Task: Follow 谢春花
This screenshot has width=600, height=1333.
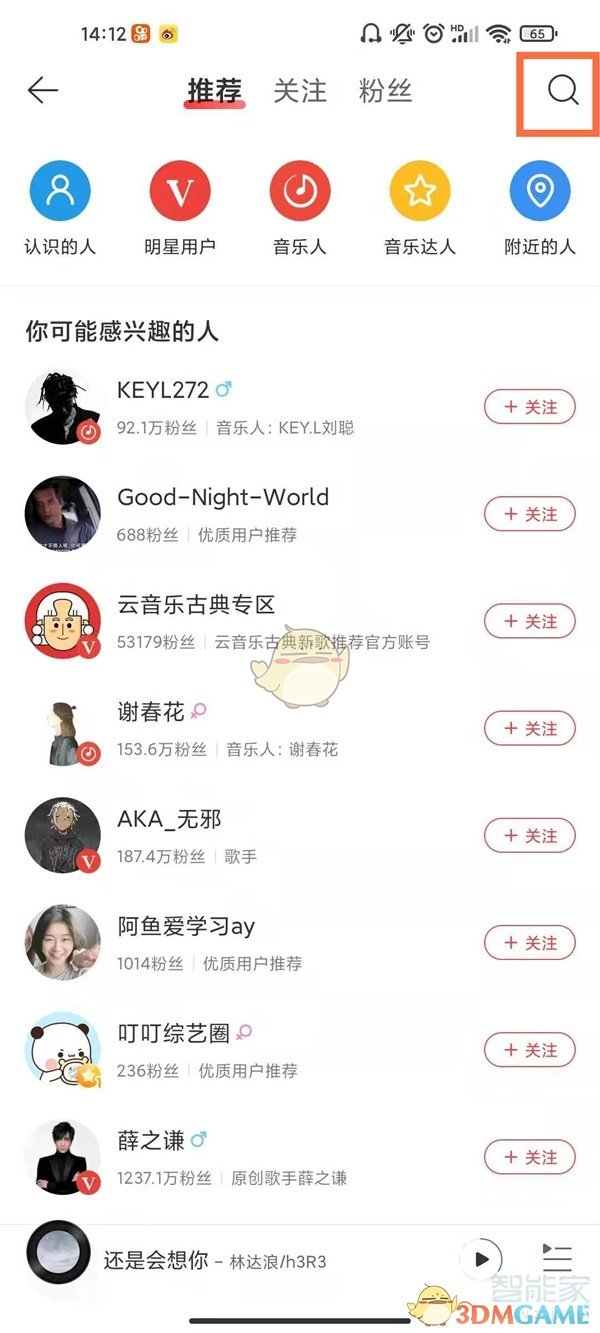Action: 530,729
